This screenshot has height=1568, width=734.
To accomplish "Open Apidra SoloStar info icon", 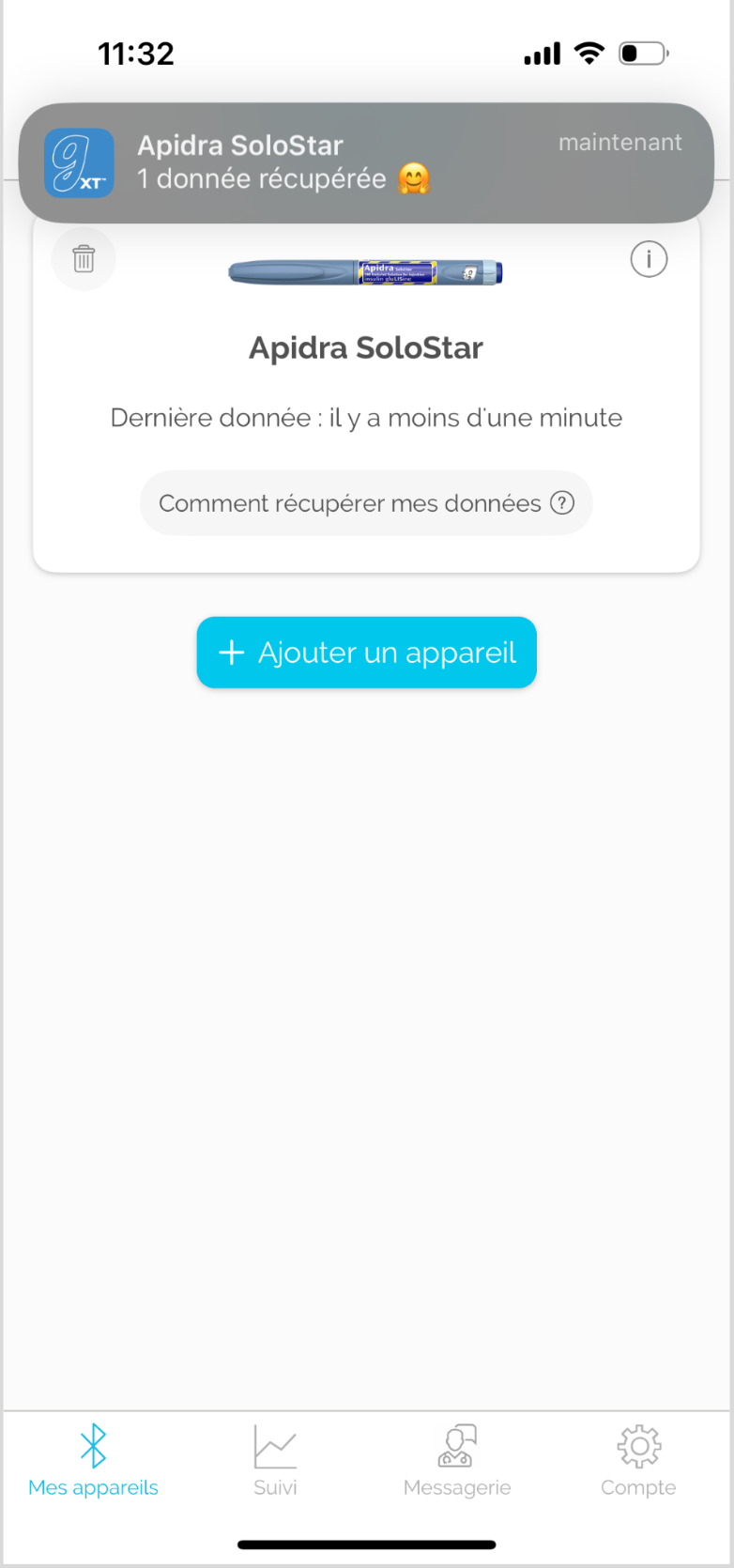I will (x=649, y=259).
